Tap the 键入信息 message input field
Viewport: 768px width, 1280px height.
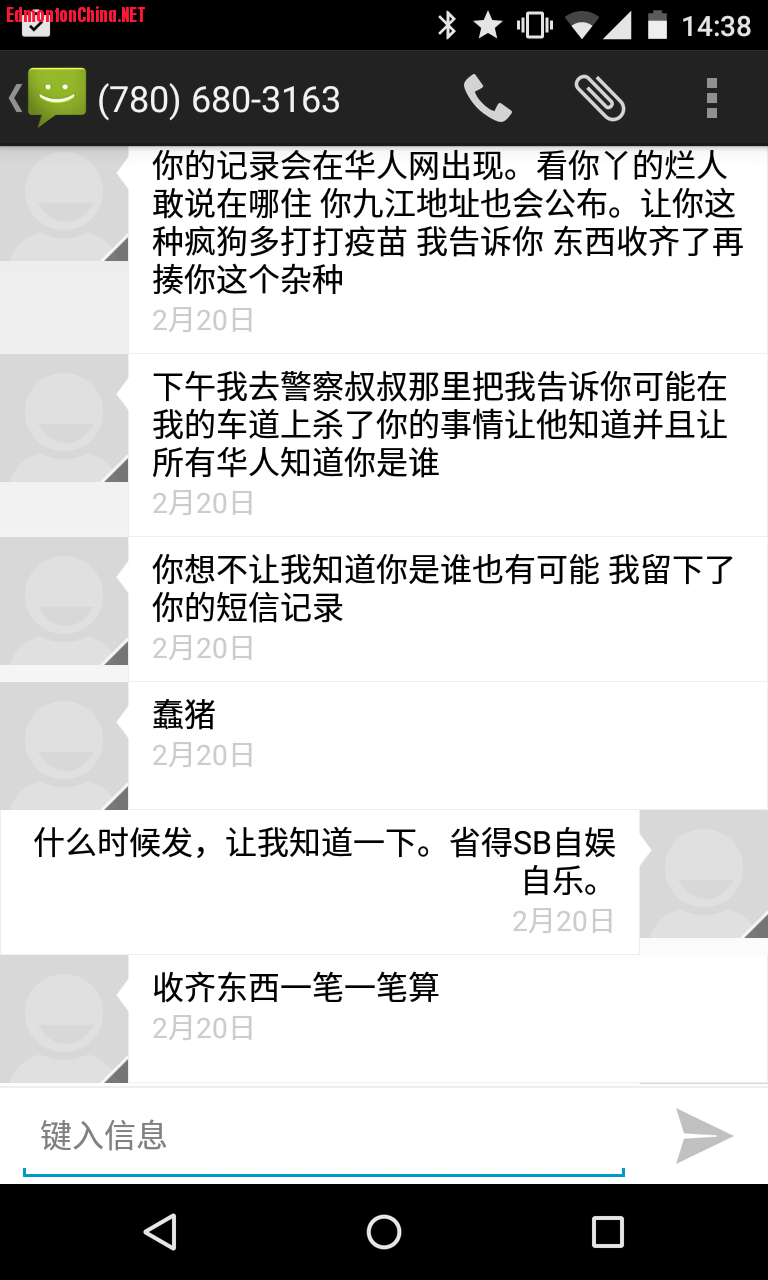pyautogui.click(x=322, y=1136)
